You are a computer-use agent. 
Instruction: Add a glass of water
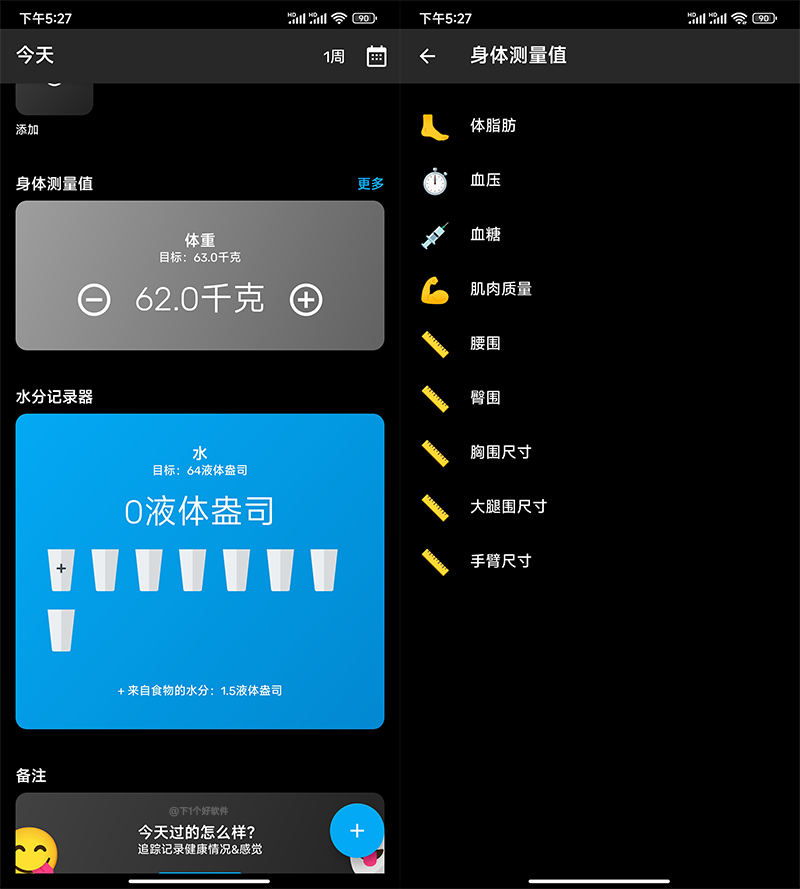tap(61, 569)
